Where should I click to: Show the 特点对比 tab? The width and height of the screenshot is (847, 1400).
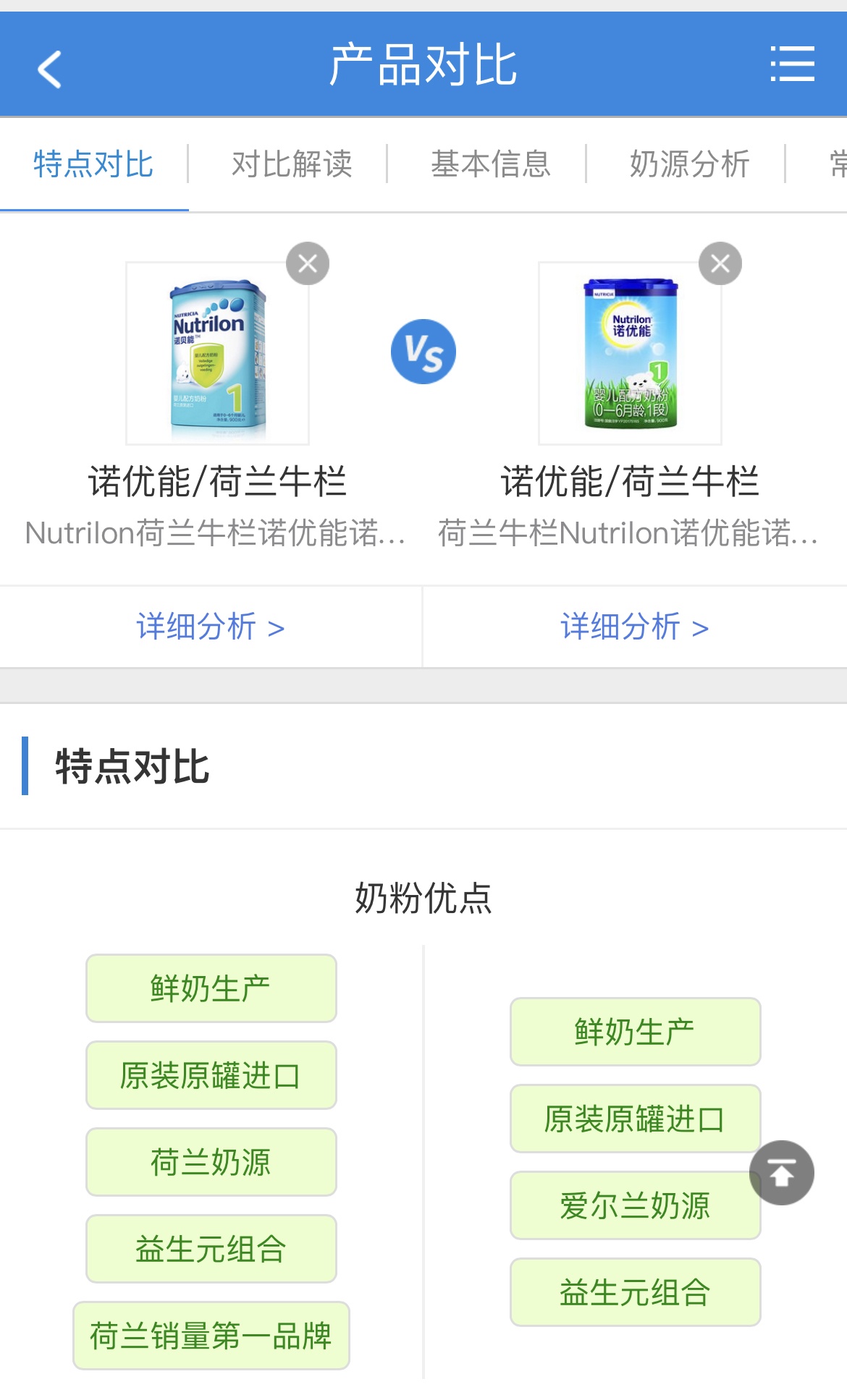[x=93, y=164]
